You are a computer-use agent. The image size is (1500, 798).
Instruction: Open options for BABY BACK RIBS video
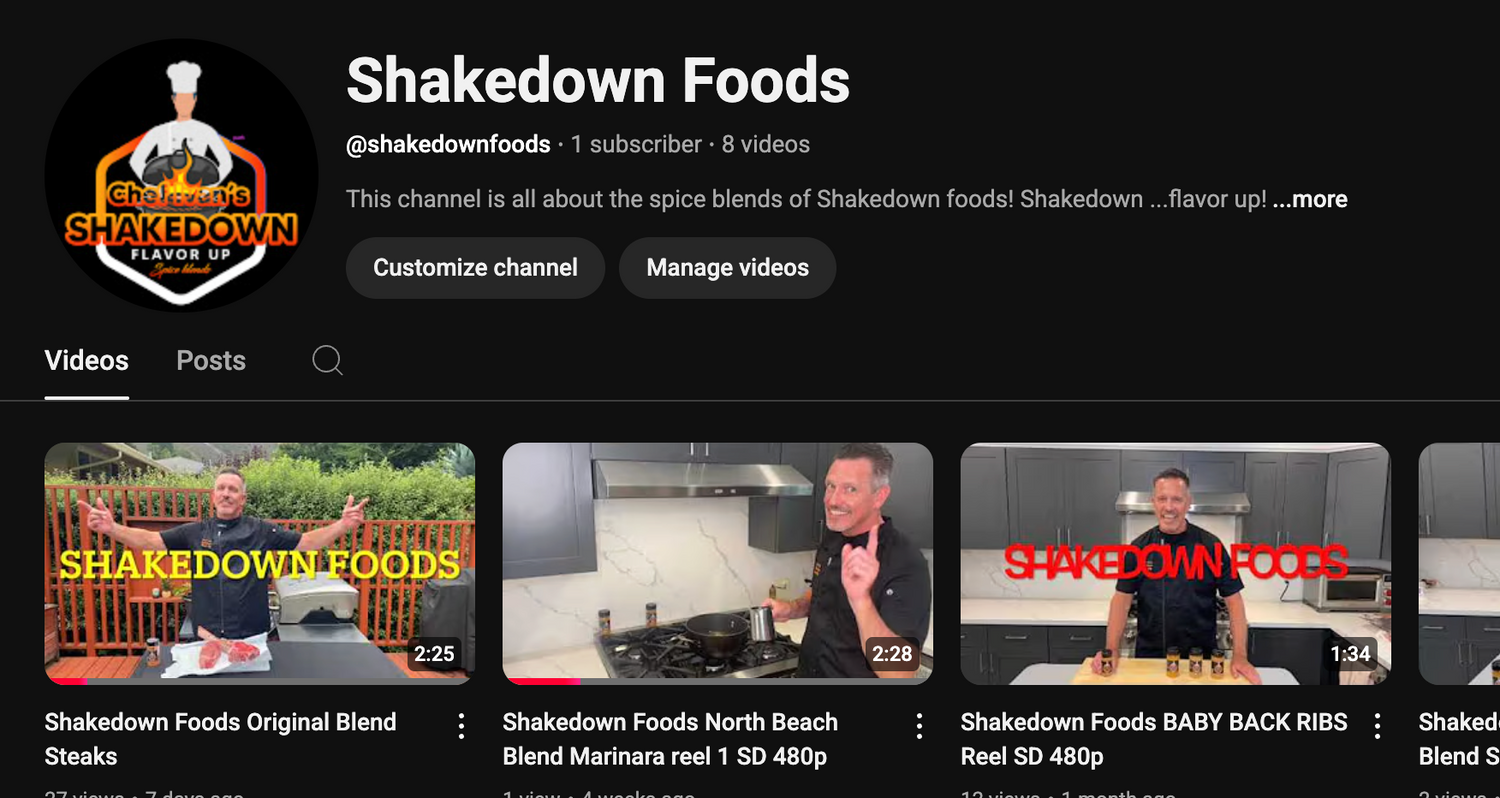pyautogui.click(x=1377, y=726)
